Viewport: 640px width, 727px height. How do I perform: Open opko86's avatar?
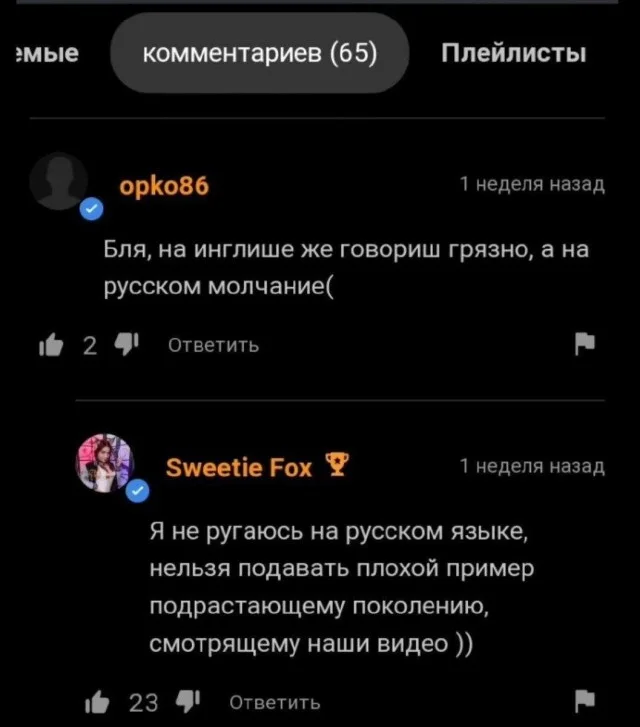click(58, 182)
